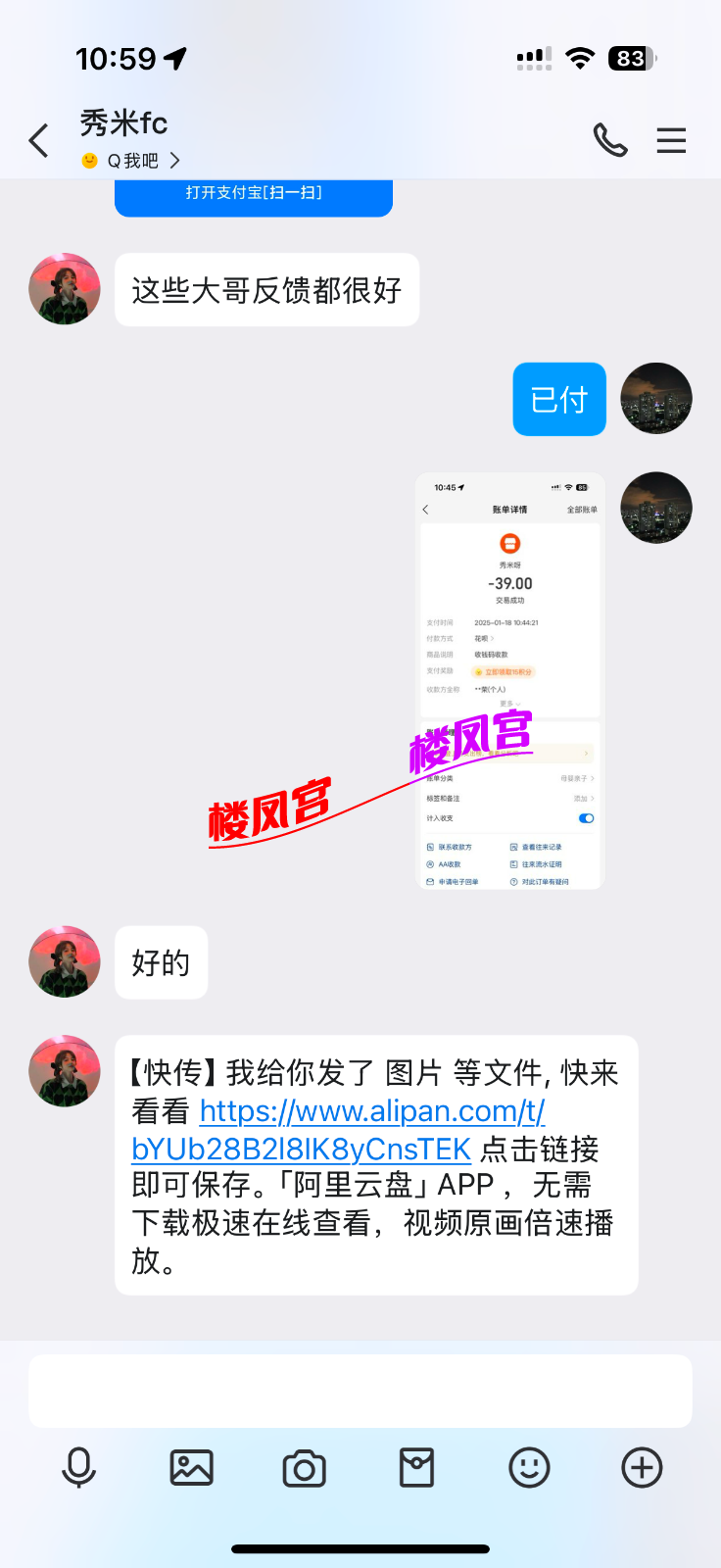Open the Q我吧 status under the name
Screen dimensions: 721x1568
point(132,161)
